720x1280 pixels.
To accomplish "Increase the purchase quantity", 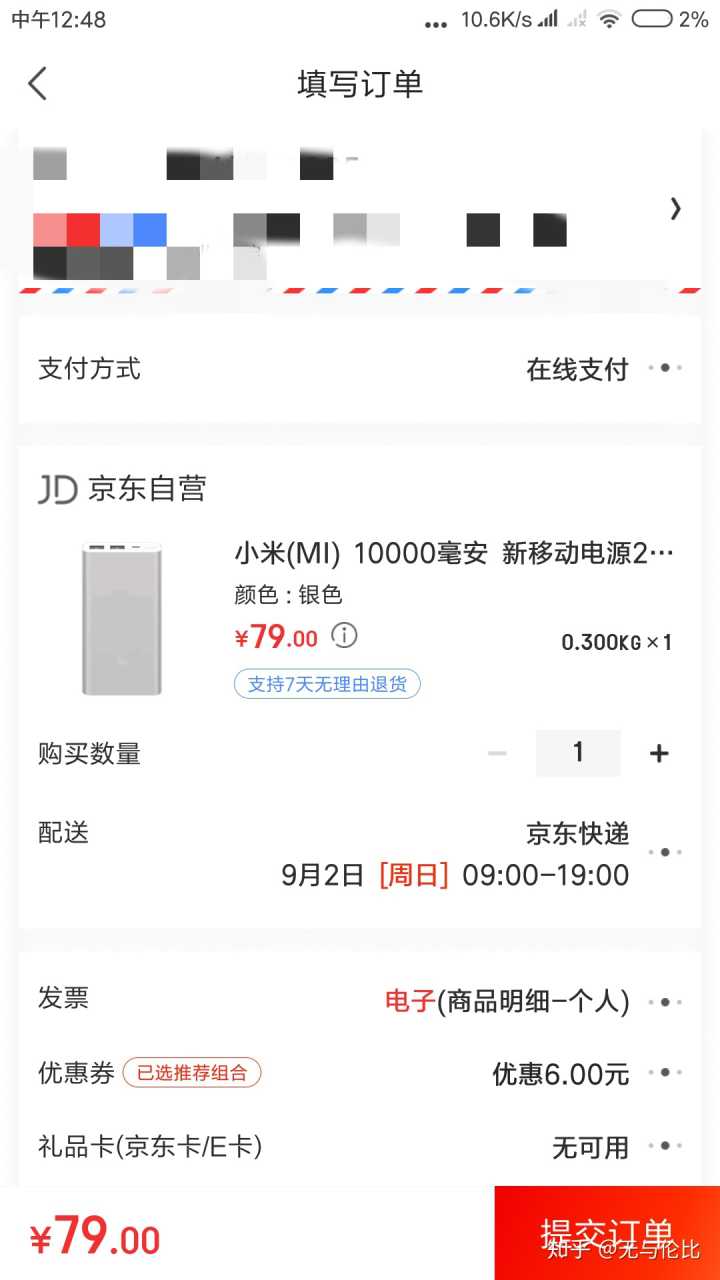I will coord(659,753).
